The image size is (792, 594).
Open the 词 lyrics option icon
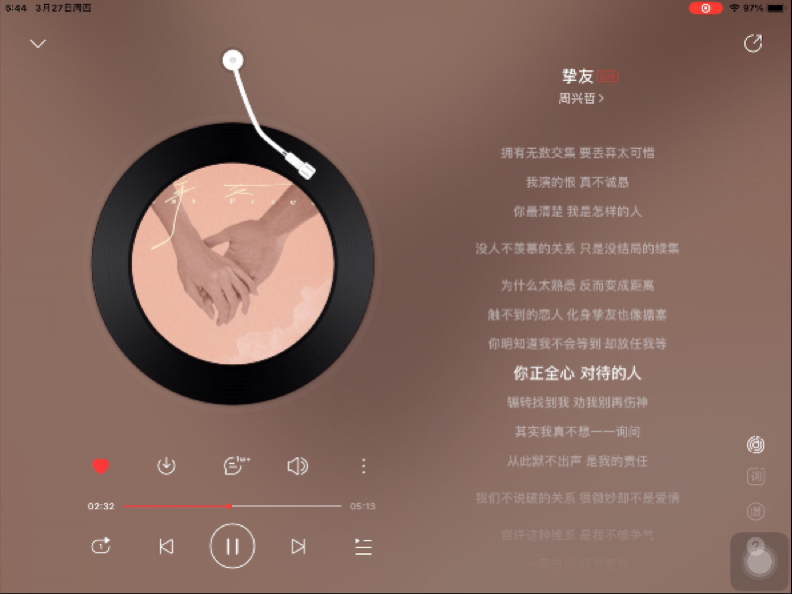pyautogui.click(x=756, y=477)
